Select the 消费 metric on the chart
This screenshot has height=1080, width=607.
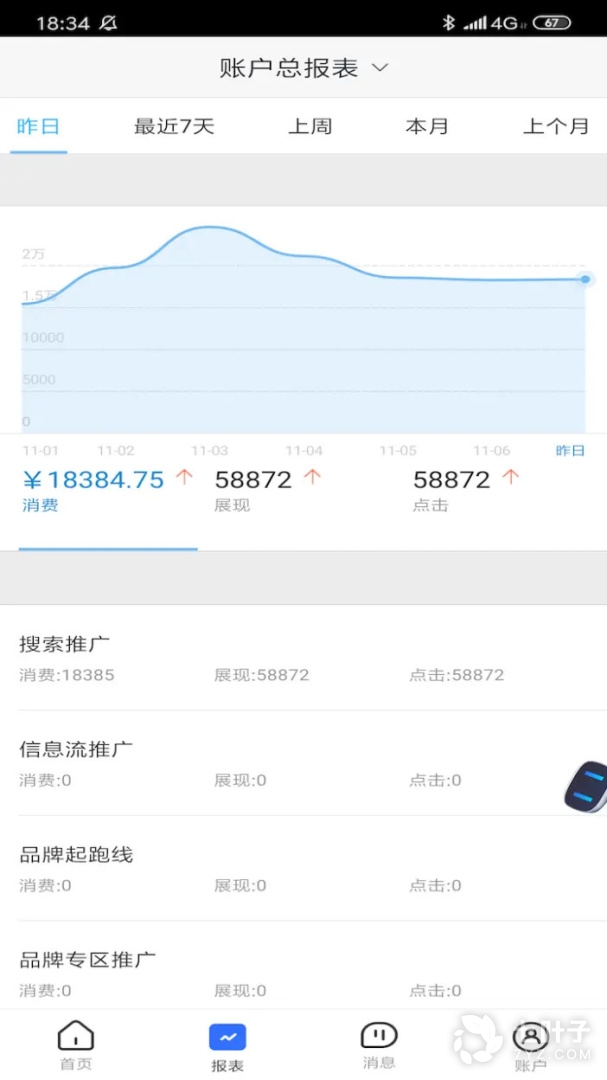pyautogui.click(x=93, y=489)
